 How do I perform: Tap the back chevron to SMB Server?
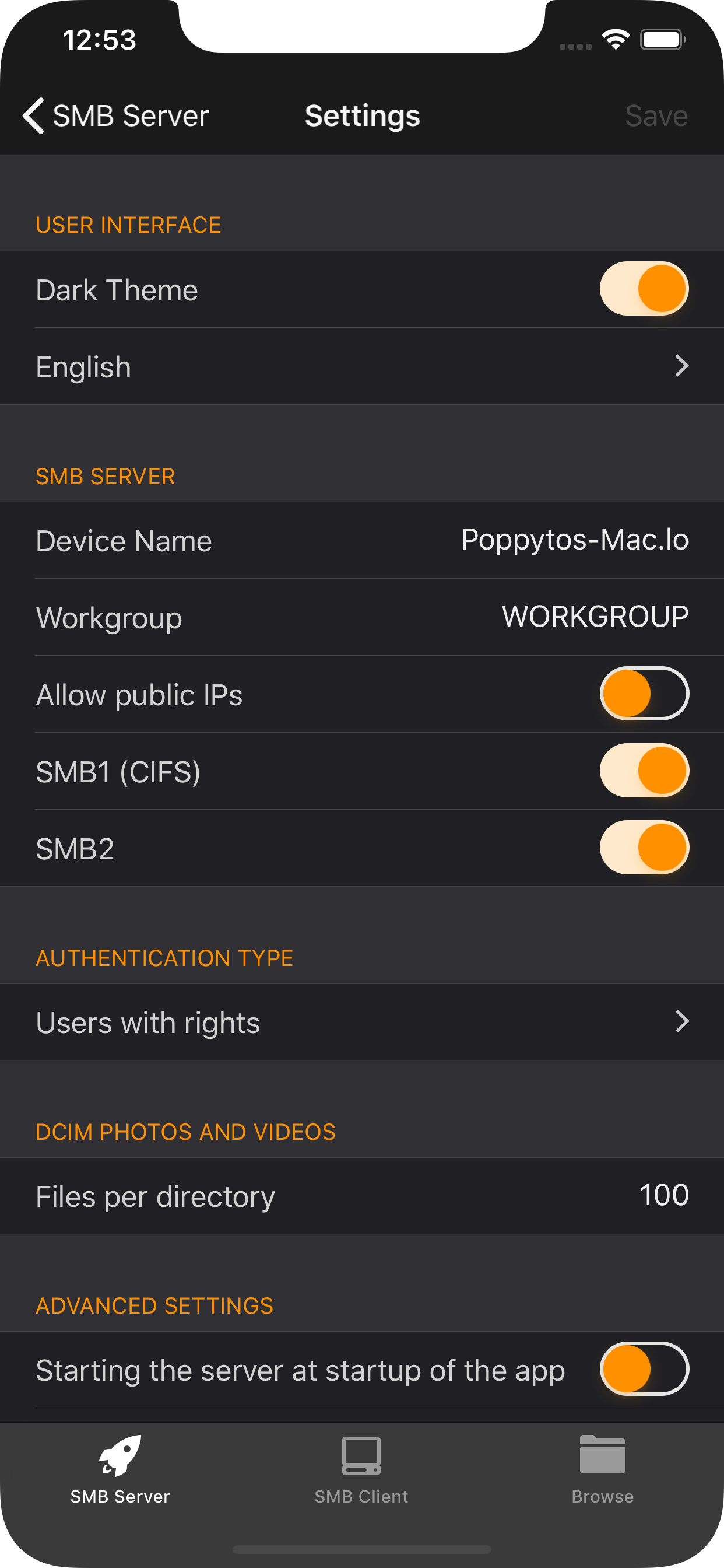(33, 116)
